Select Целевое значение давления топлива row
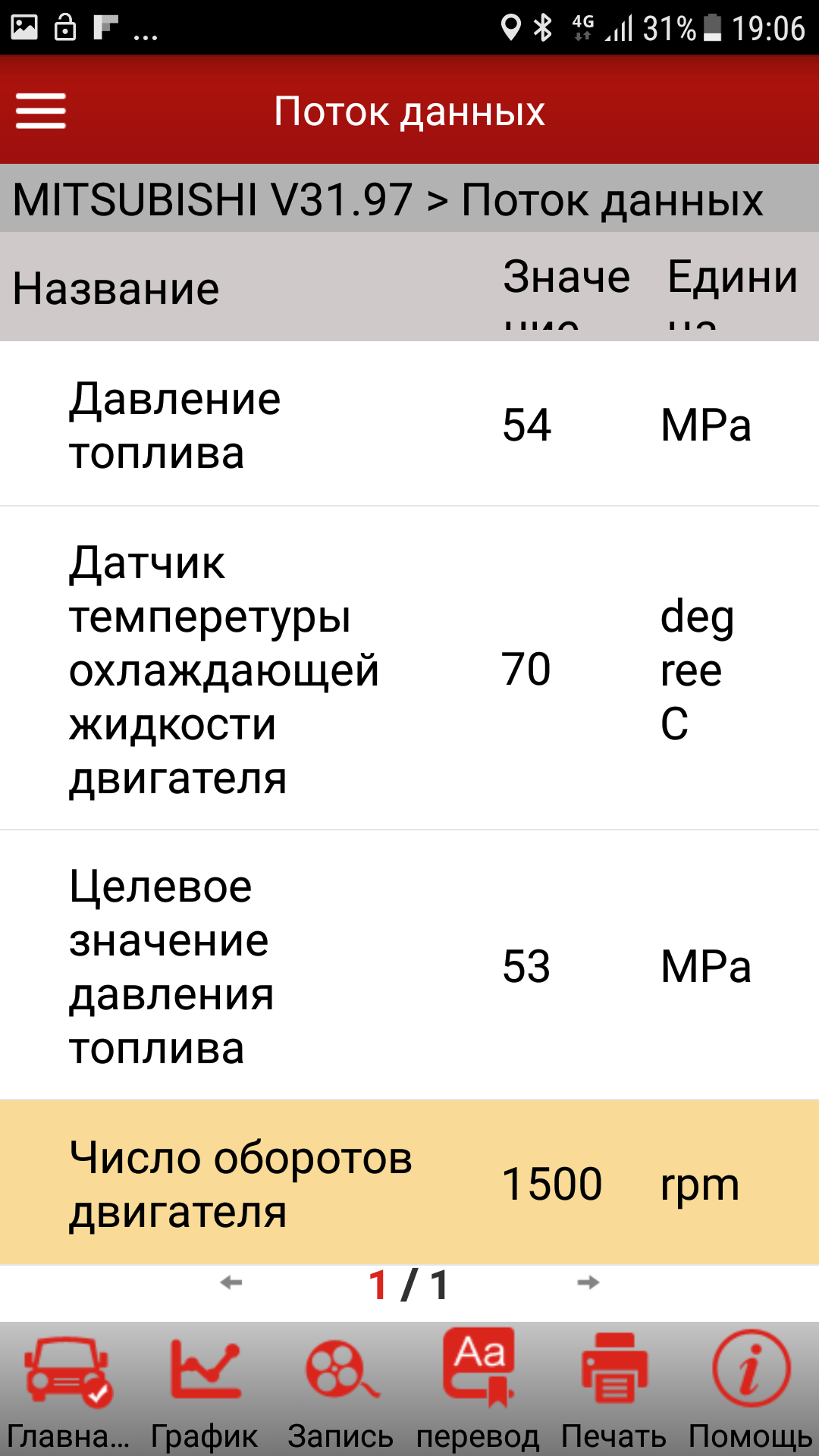The width and height of the screenshot is (819, 1456). coord(409,966)
